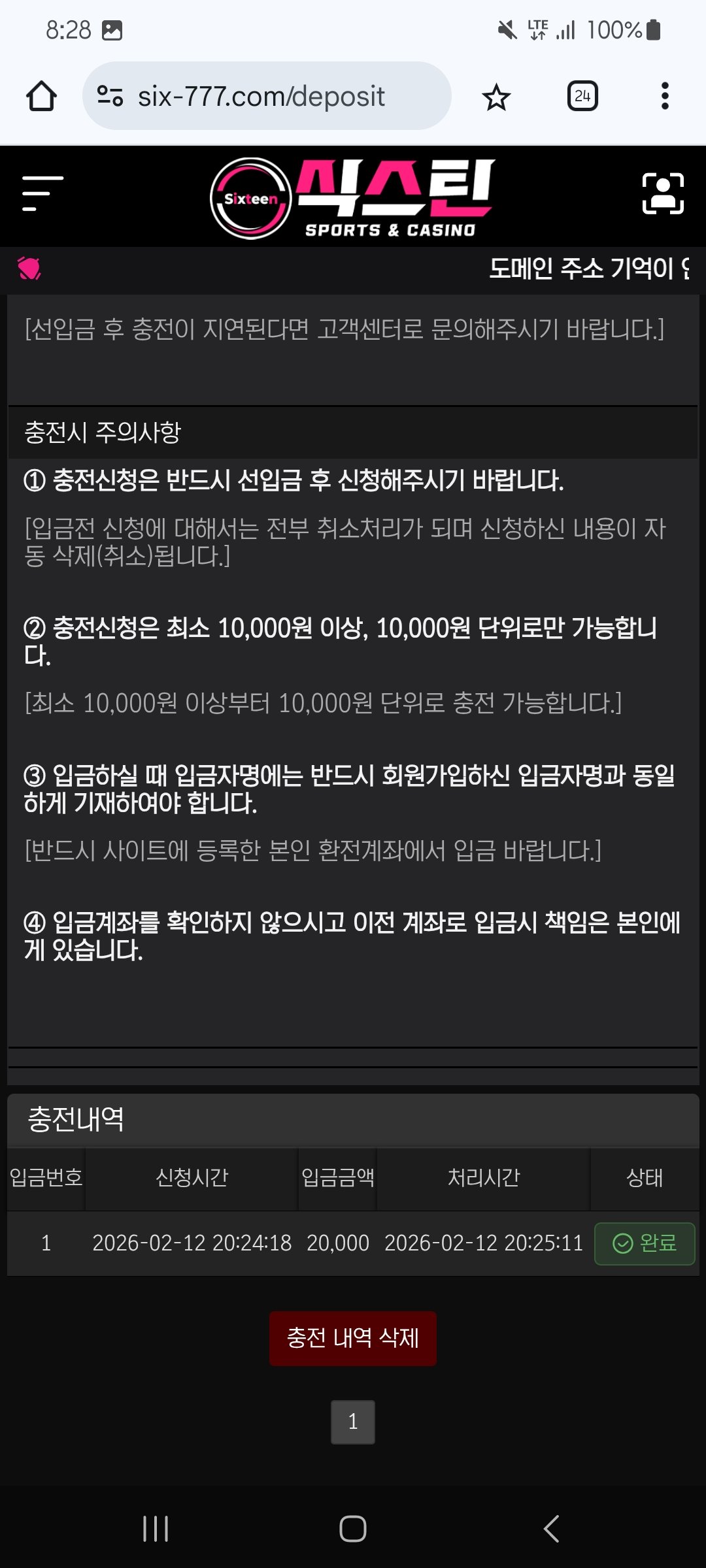Tap the Sixteen logo to go home
The height and width of the screenshot is (1568, 706).
(353, 198)
